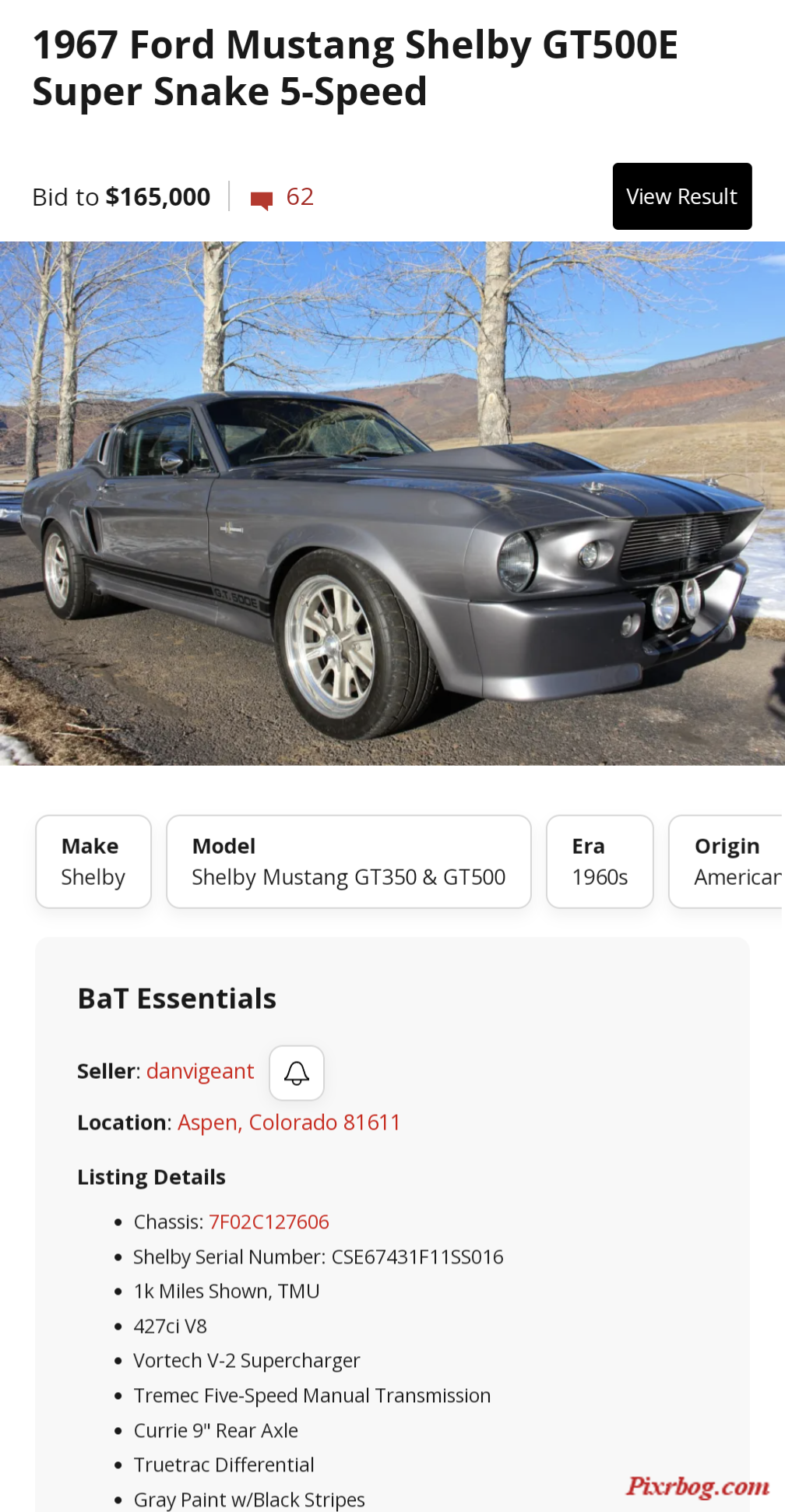785x1512 pixels.
Task: Open the 62 comments link
Action: tap(283, 197)
